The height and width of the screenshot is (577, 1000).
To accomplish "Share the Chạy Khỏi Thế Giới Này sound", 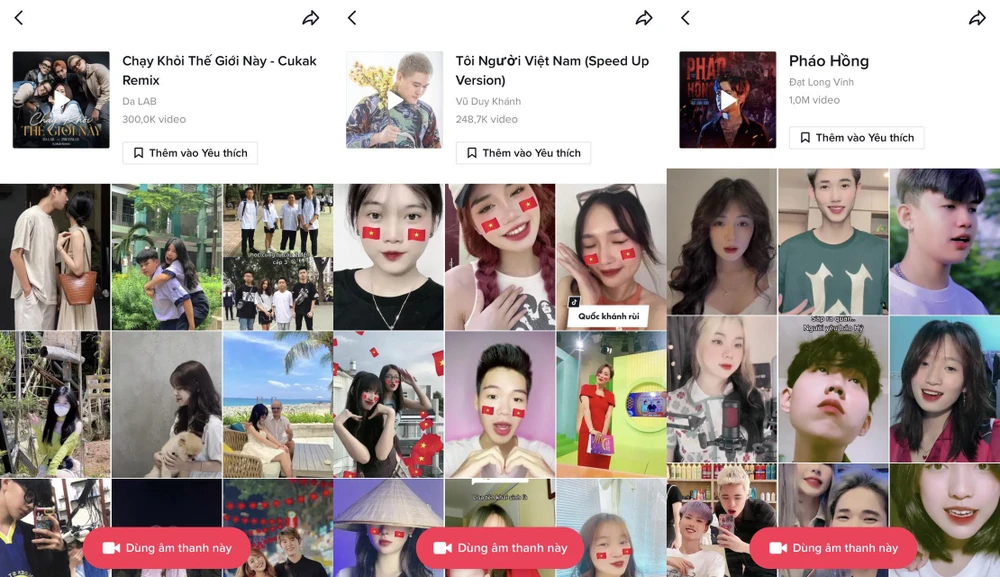I will tap(311, 18).
